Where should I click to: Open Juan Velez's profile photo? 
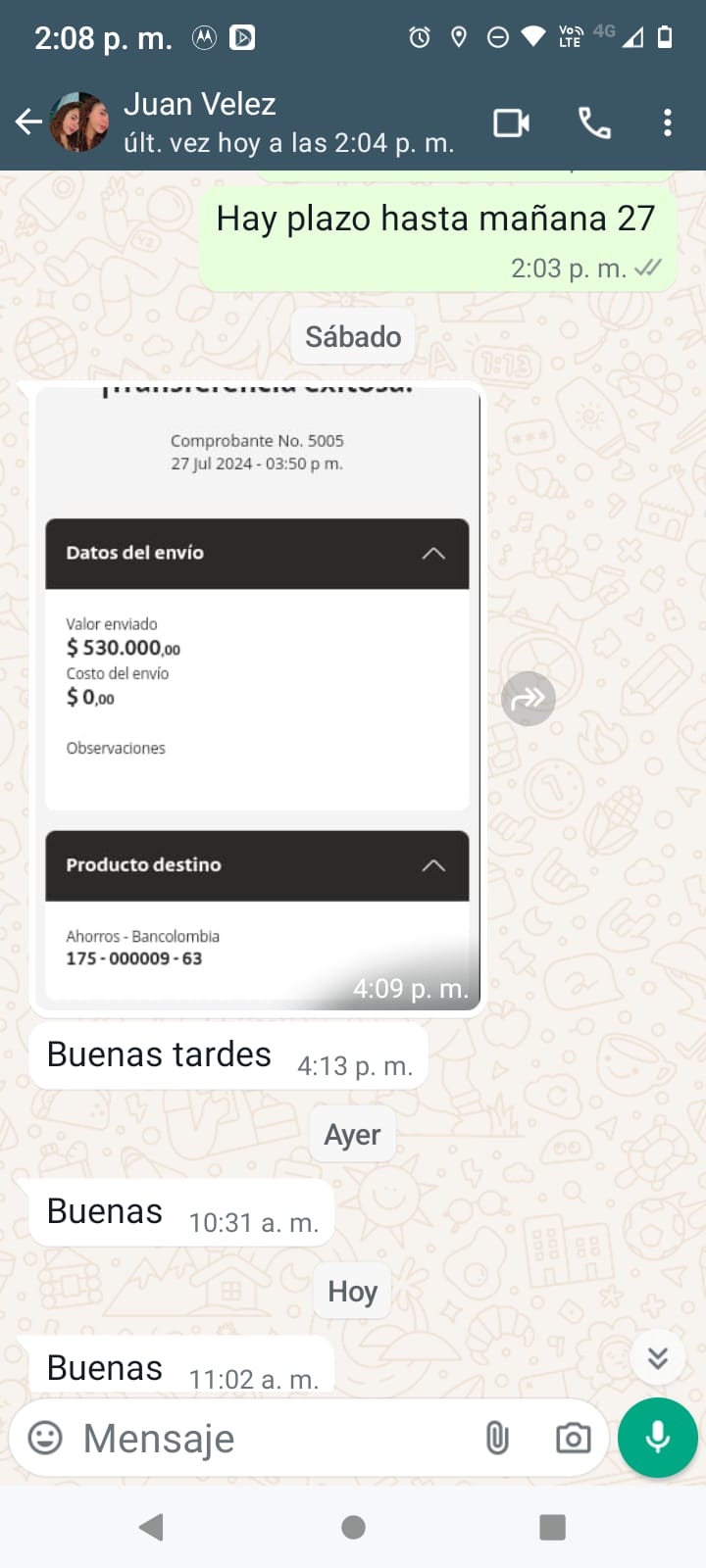(x=79, y=122)
